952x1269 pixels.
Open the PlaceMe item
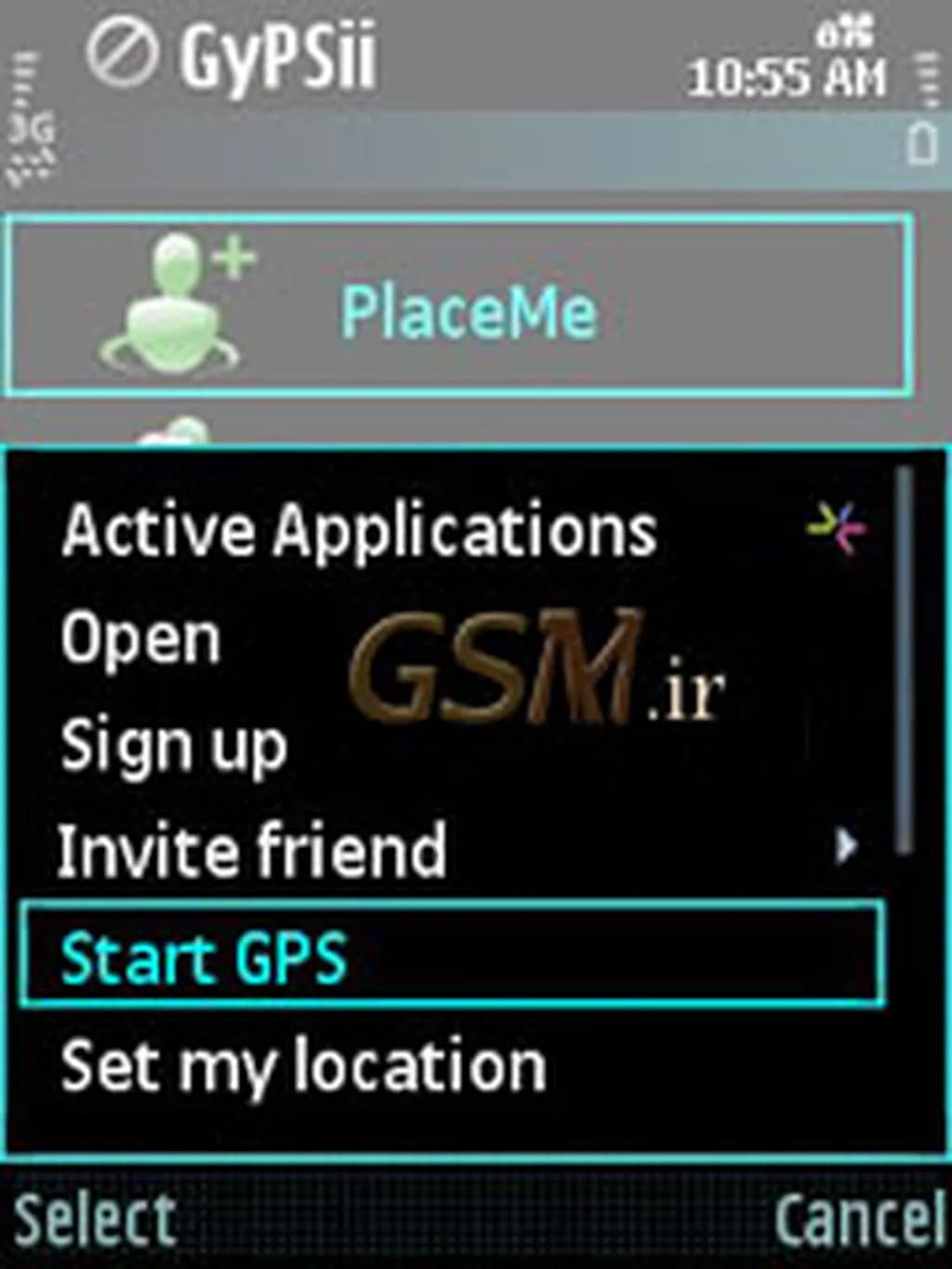460,307
